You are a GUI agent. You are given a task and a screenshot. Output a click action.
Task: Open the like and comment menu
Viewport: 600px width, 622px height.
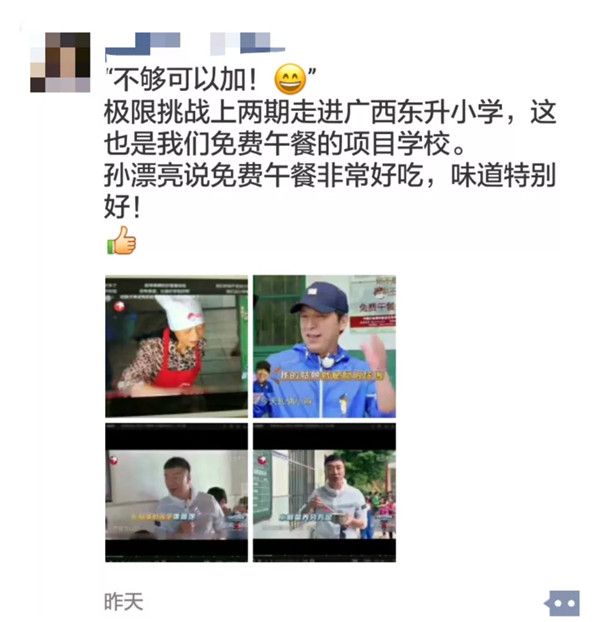tap(562, 603)
